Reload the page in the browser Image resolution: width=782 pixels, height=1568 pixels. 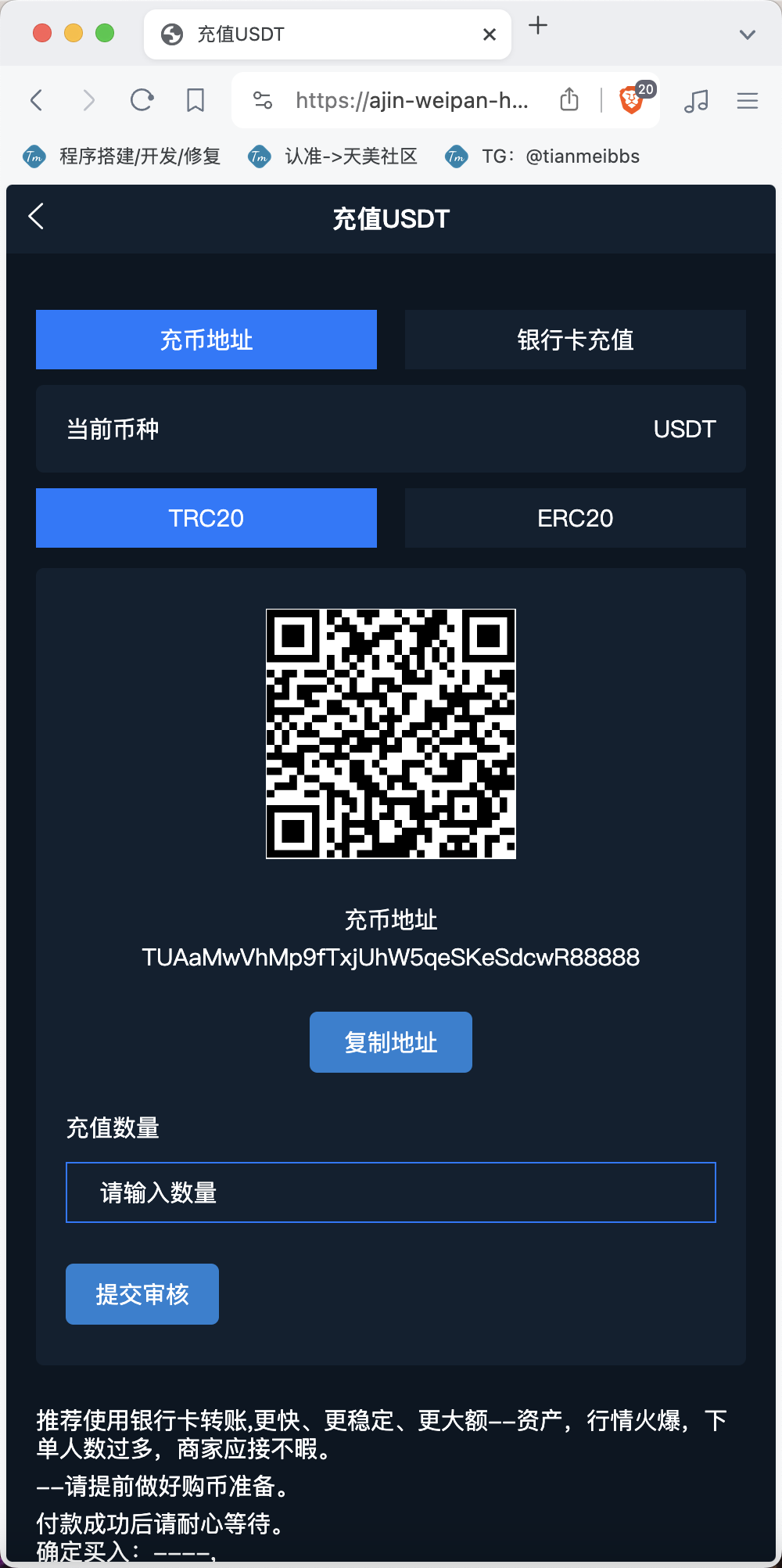(x=142, y=100)
